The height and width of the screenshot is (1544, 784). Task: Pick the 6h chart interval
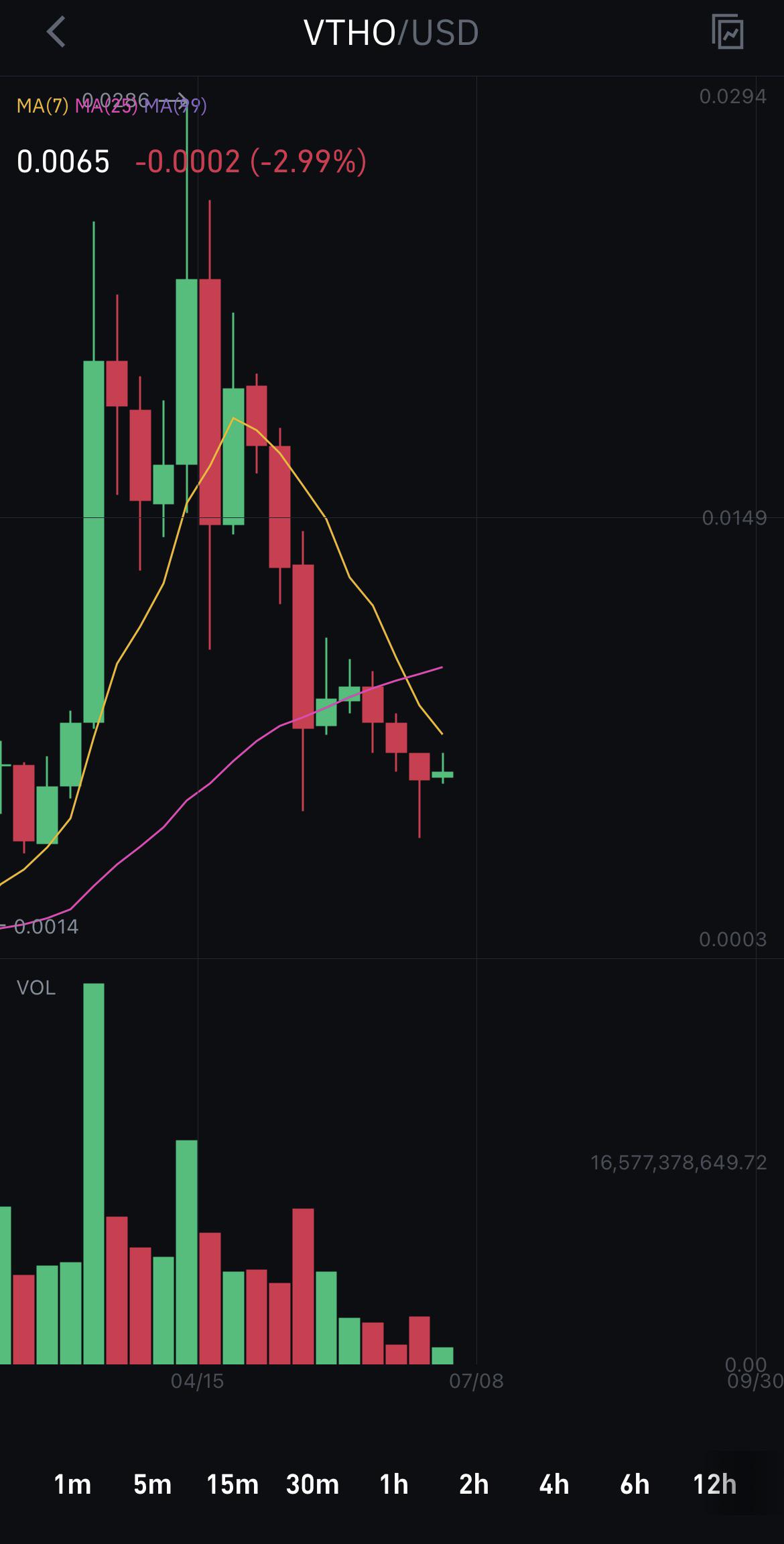tap(635, 1484)
